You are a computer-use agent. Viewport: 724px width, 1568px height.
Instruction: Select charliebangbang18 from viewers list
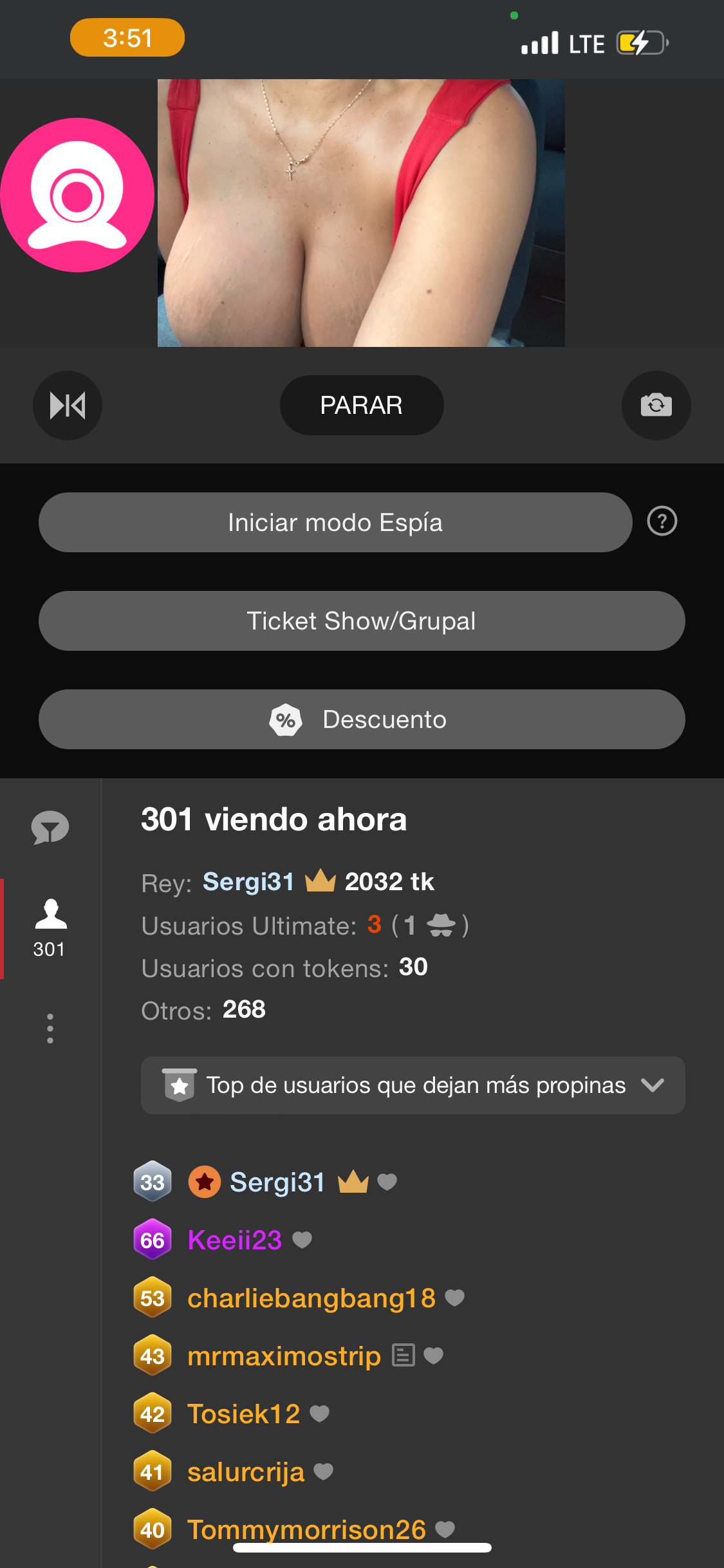(311, 1298)
